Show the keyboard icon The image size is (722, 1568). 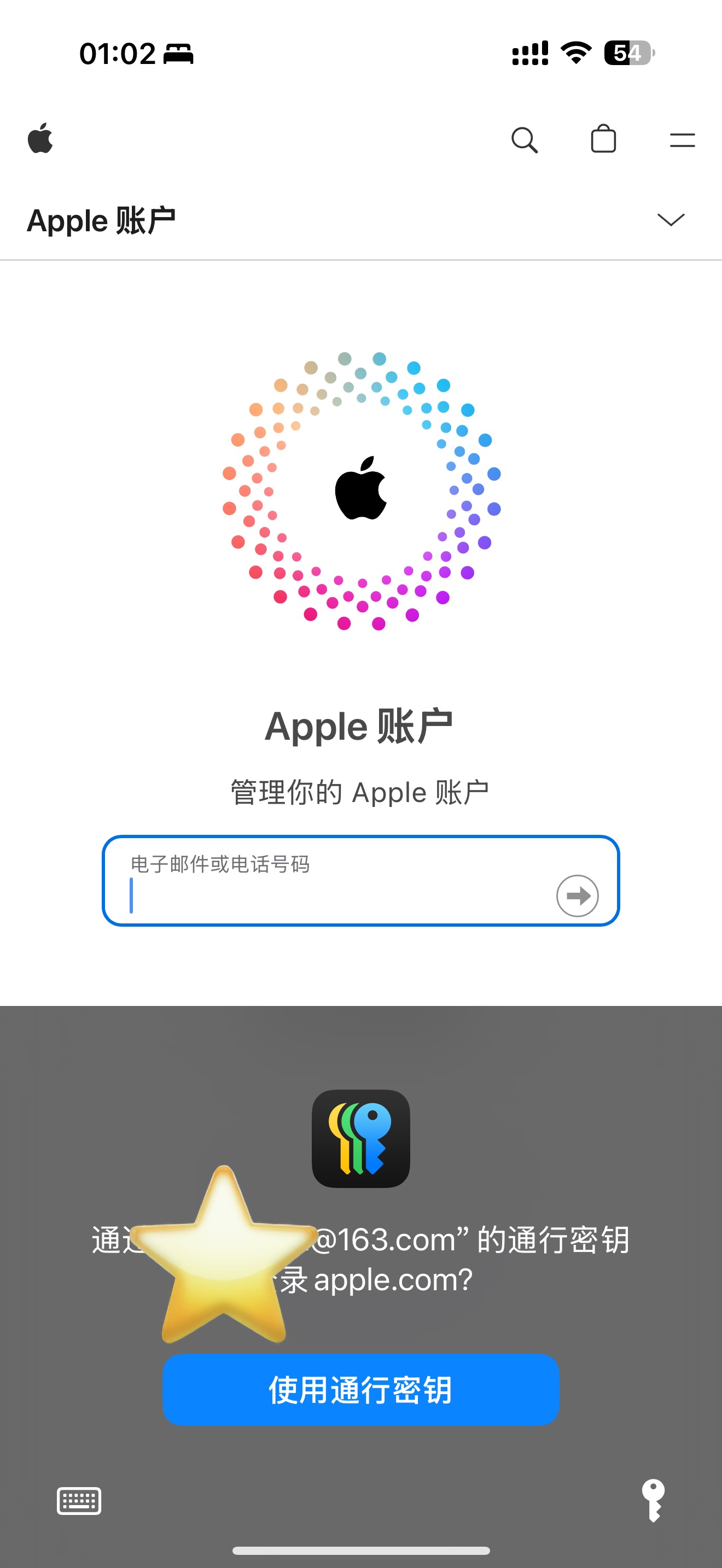(79, 1500)
